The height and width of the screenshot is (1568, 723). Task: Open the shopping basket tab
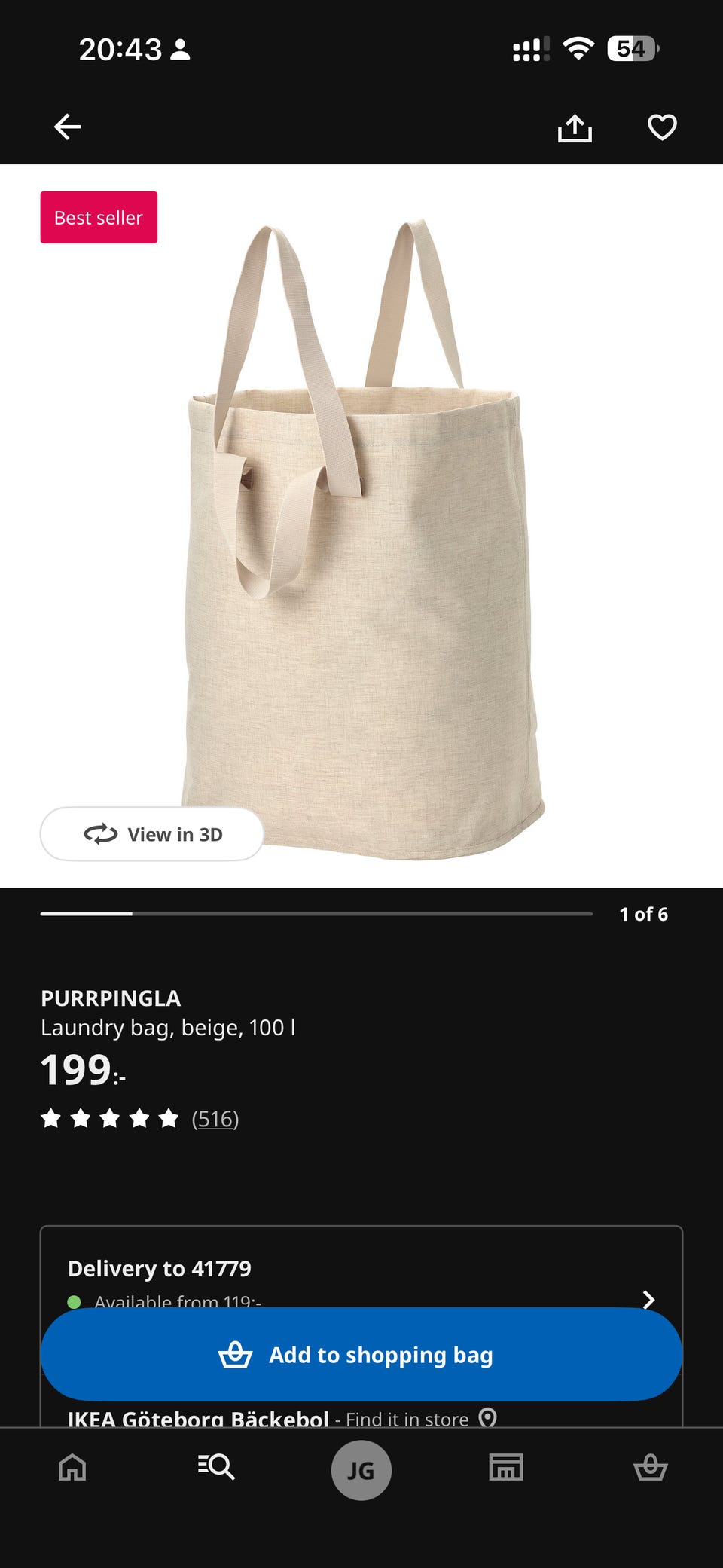coord(650,1467)
